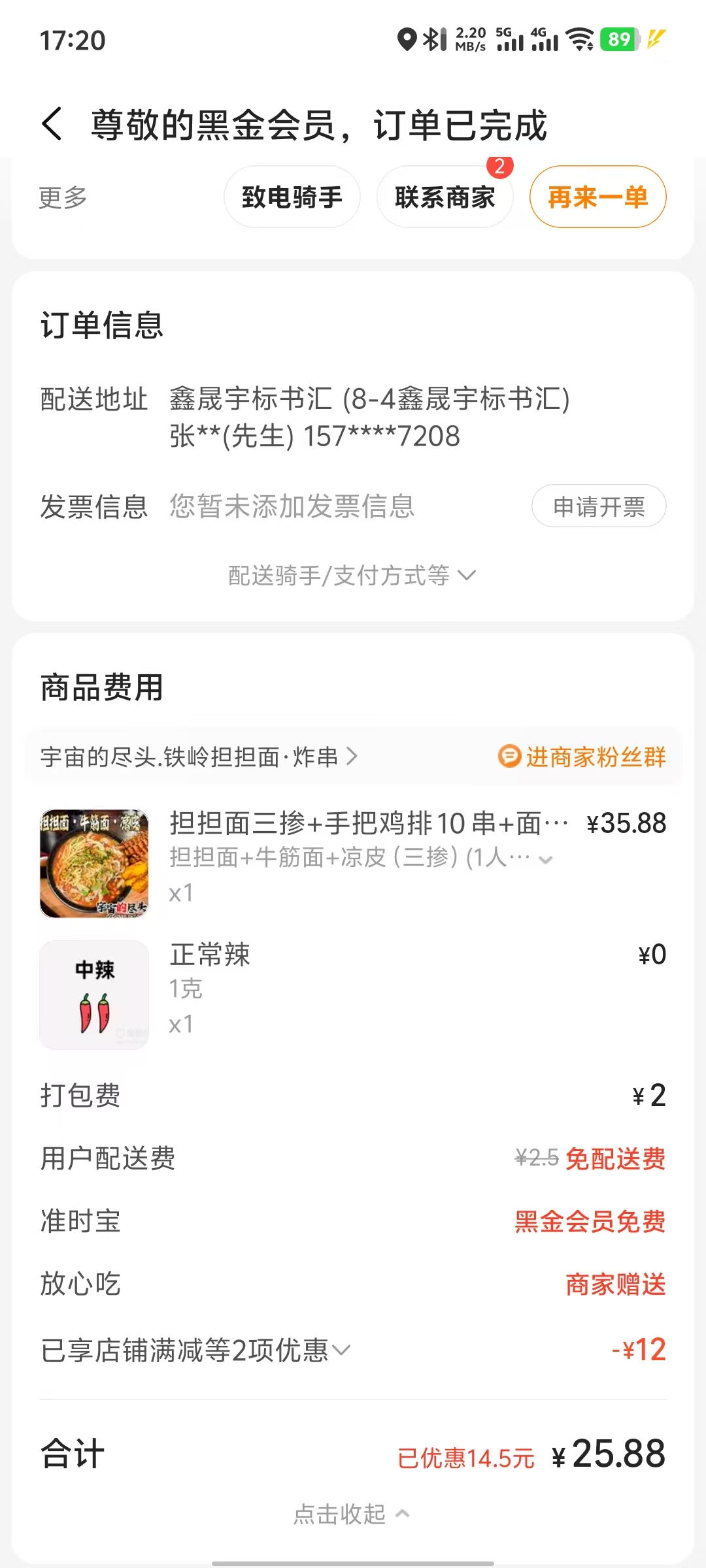This screenshot has width=706, height=1568.
Task: Expand 已享店铺满减等2项优惠 discounts
Action: pos(195,1350)
